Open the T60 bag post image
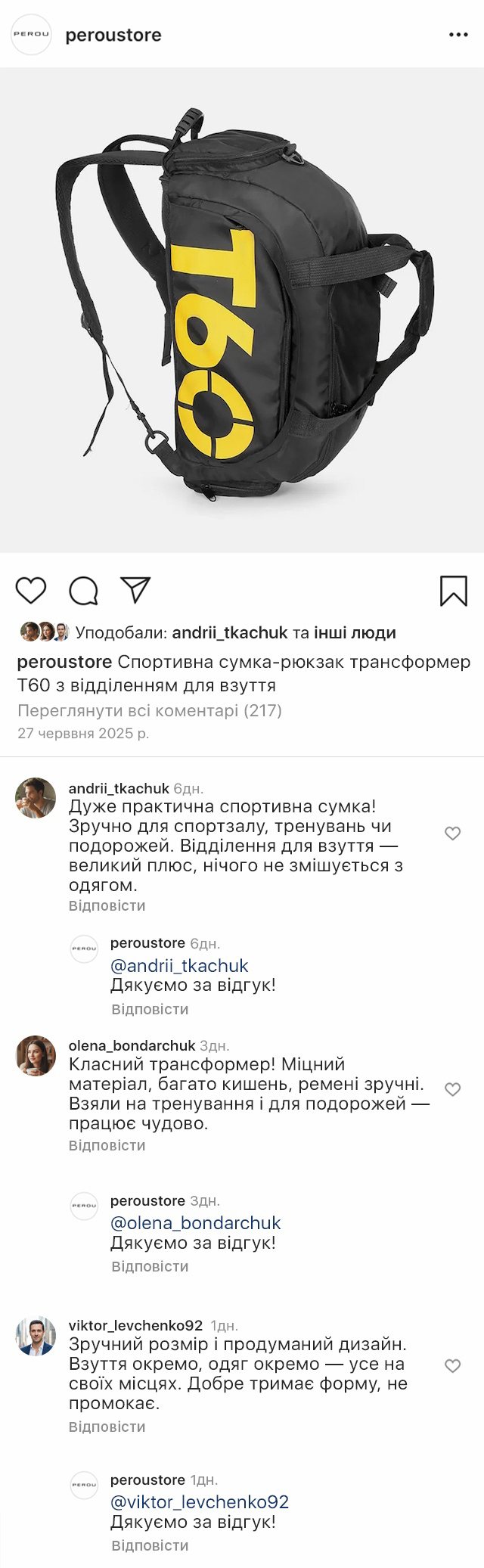This screenshot has height=1568, width=484. (x=242, y=310)
